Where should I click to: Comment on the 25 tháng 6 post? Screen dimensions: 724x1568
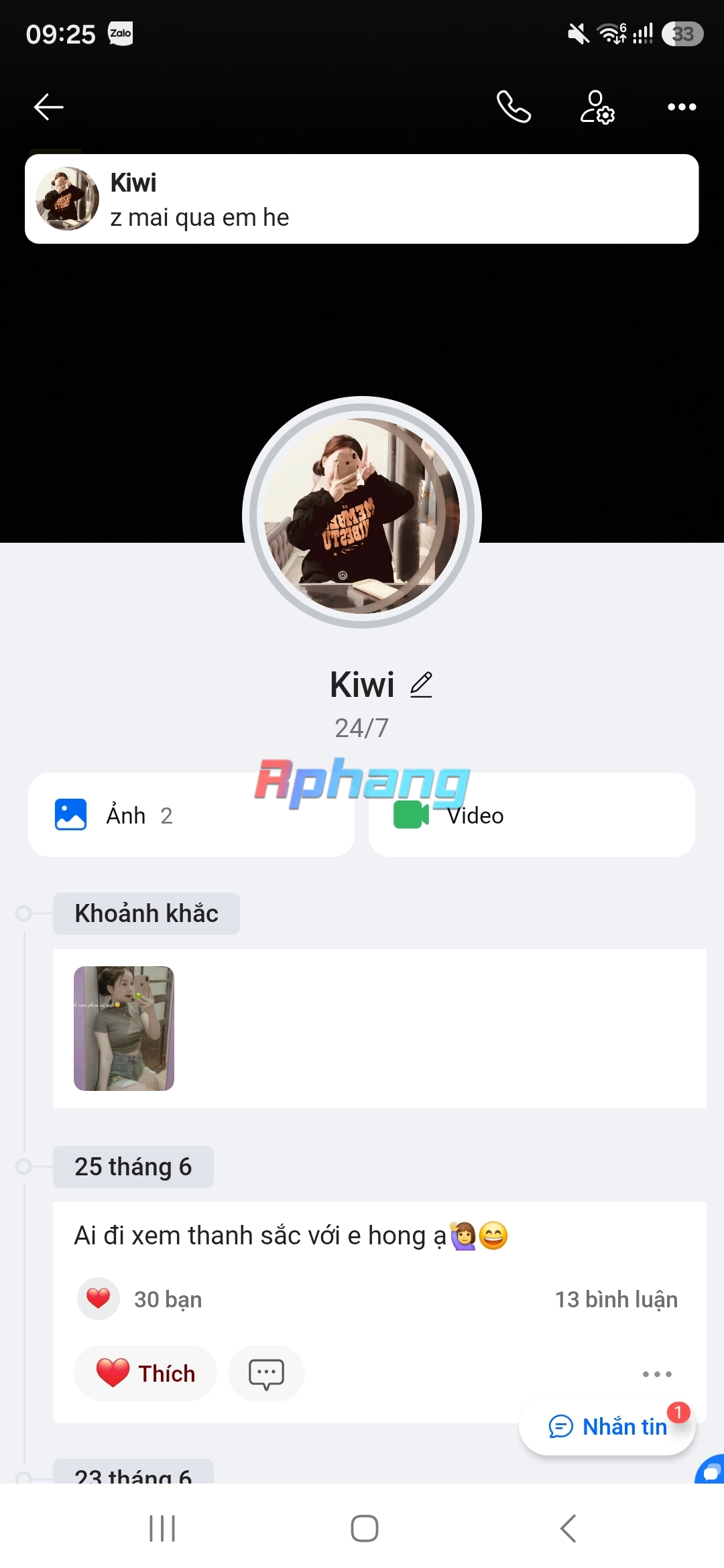click(266, 1373)
